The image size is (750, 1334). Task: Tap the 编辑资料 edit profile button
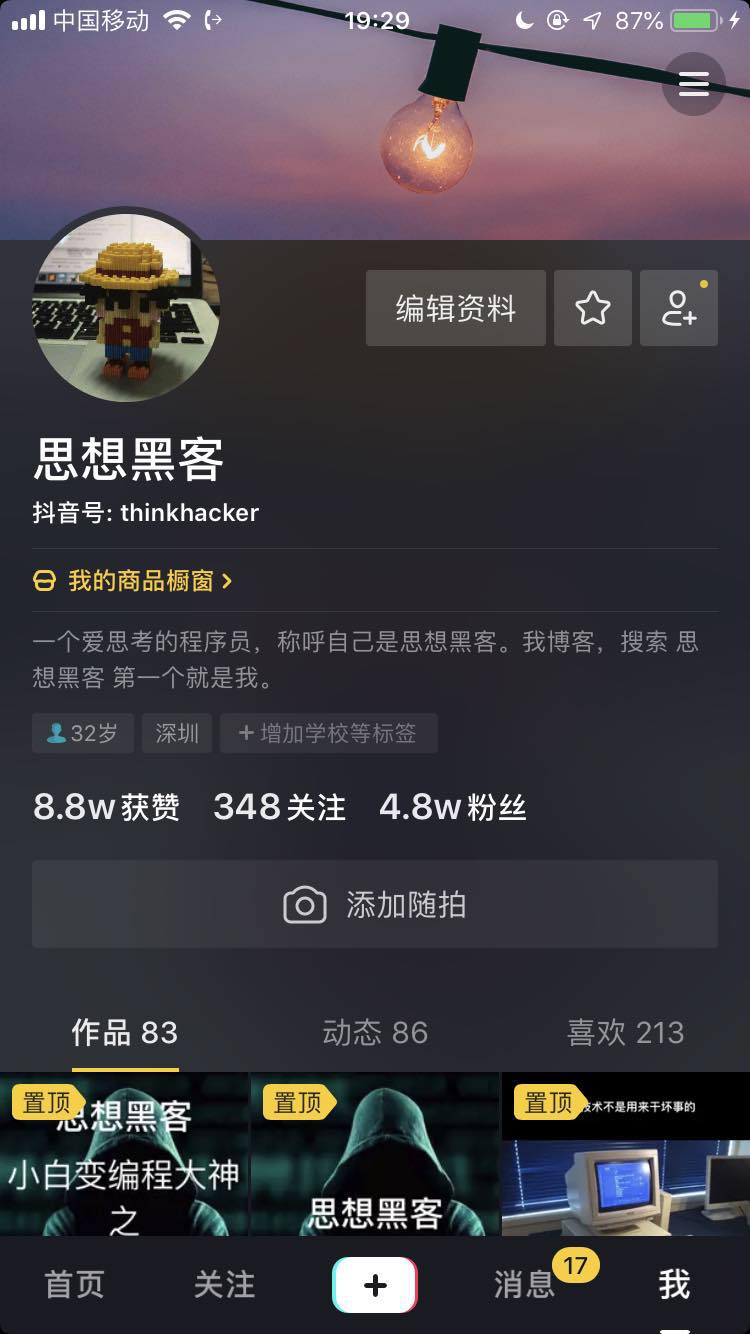tap(456, 308)
